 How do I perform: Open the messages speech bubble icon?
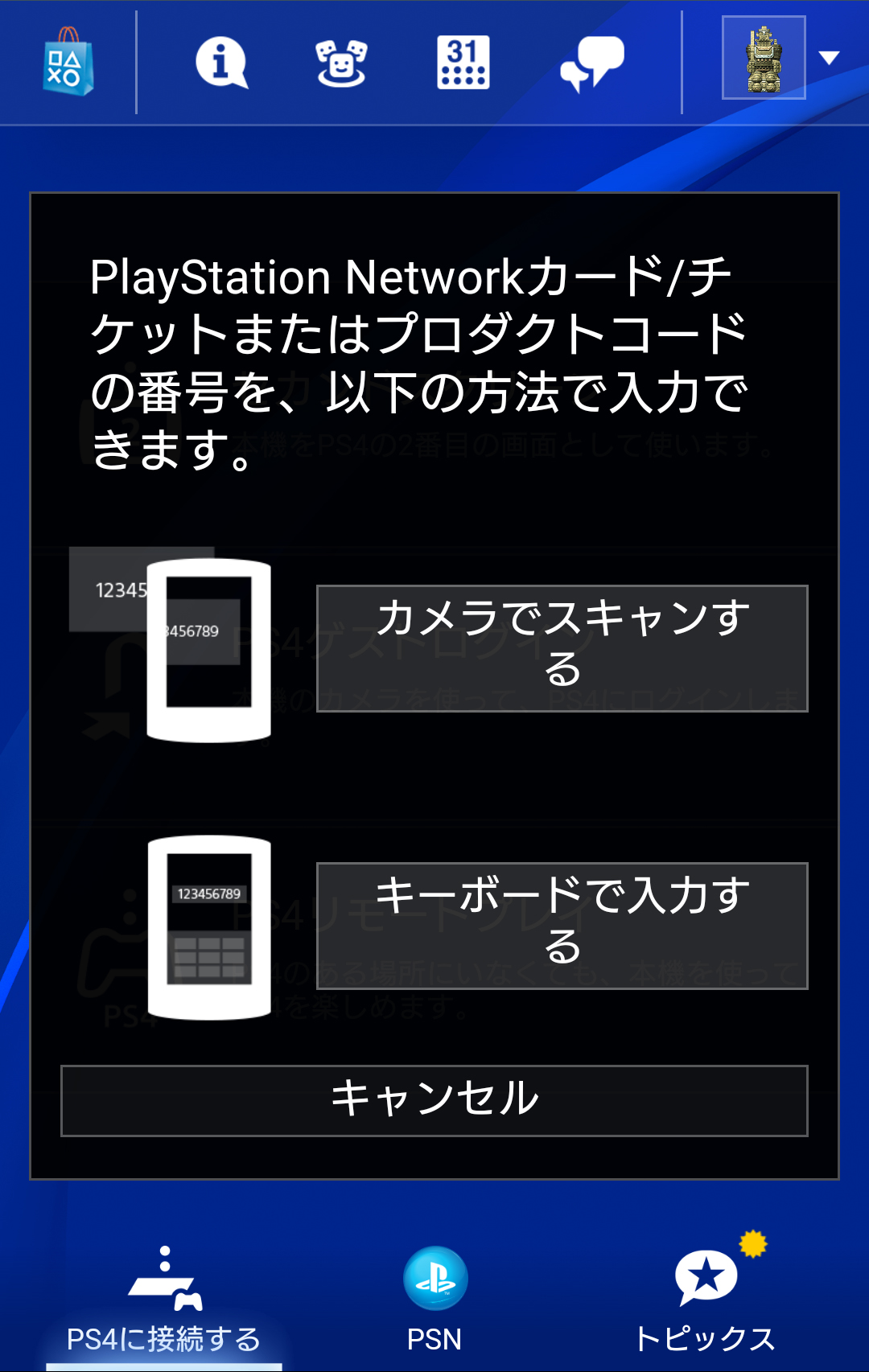pyautogui.click(x=591, y=64)
